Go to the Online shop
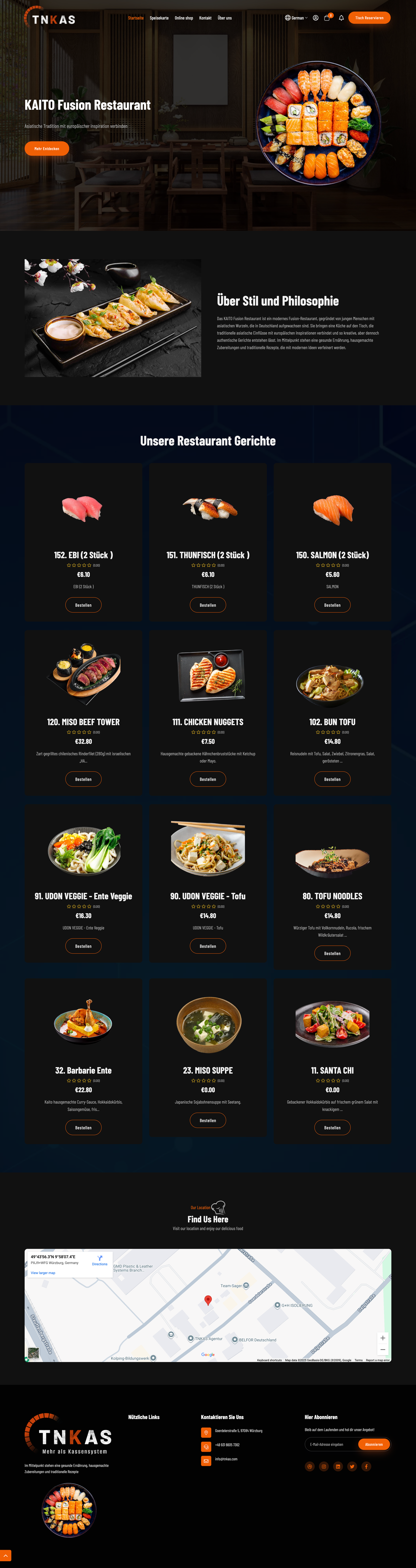This screenshot has width=416, height=1568. coord(184,18)
